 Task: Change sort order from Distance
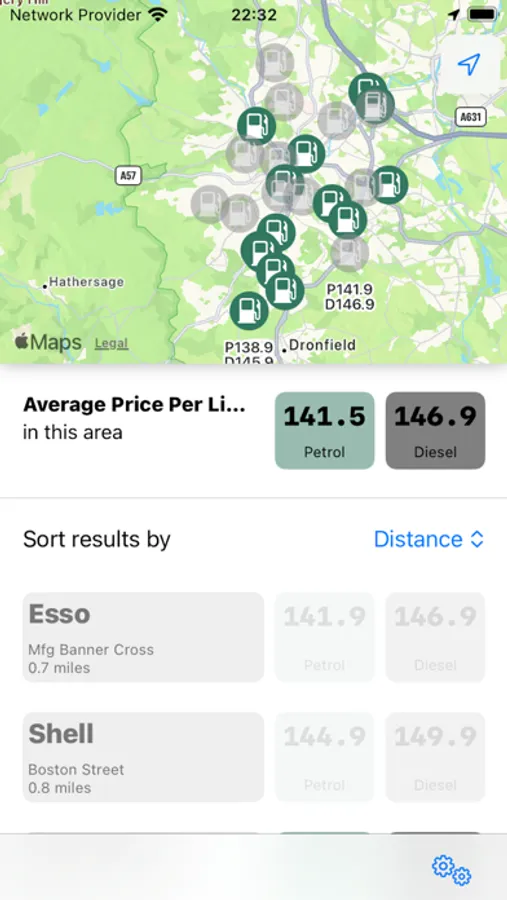coord(429,540)
